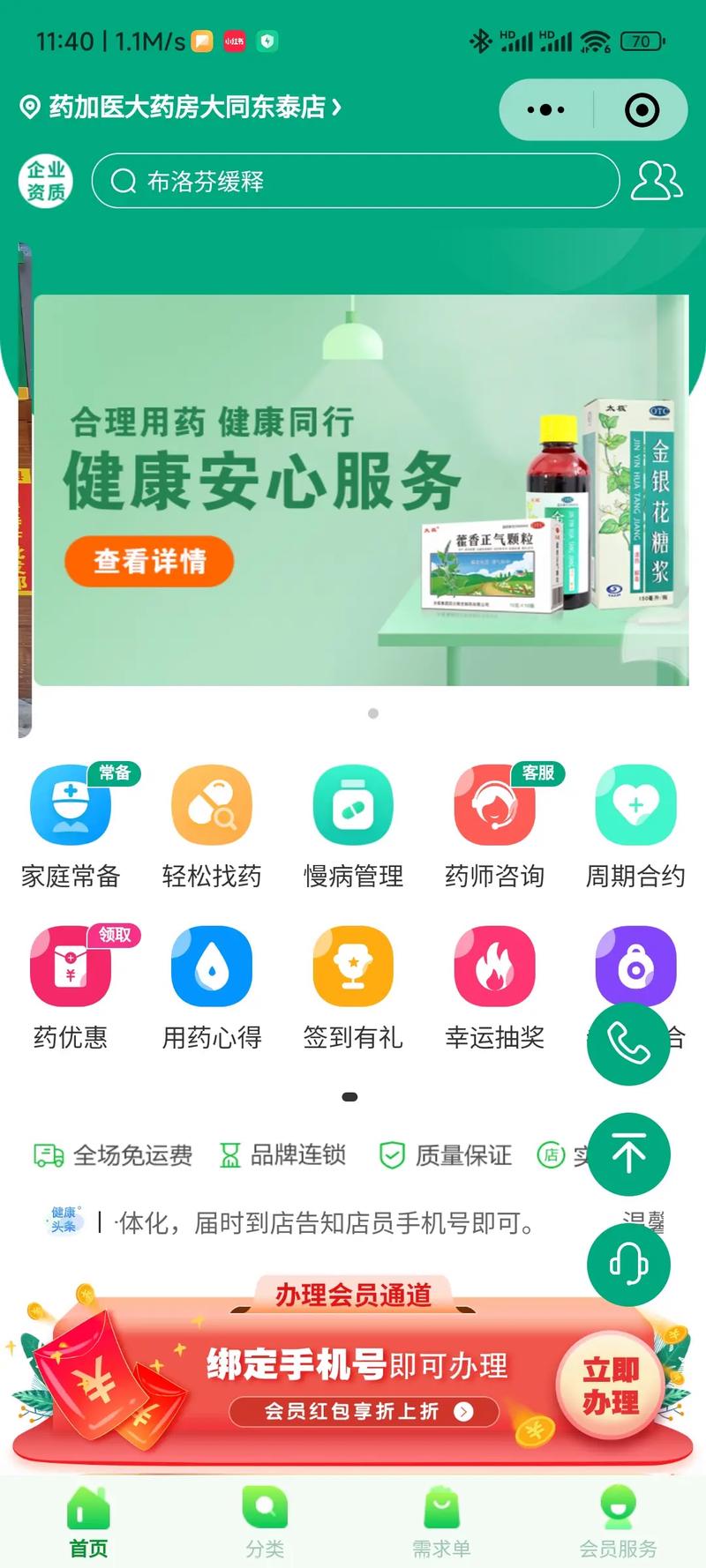Tap the back-to-top floating icon
This screenshot has width=706, height=1568.
point(629,1154)
